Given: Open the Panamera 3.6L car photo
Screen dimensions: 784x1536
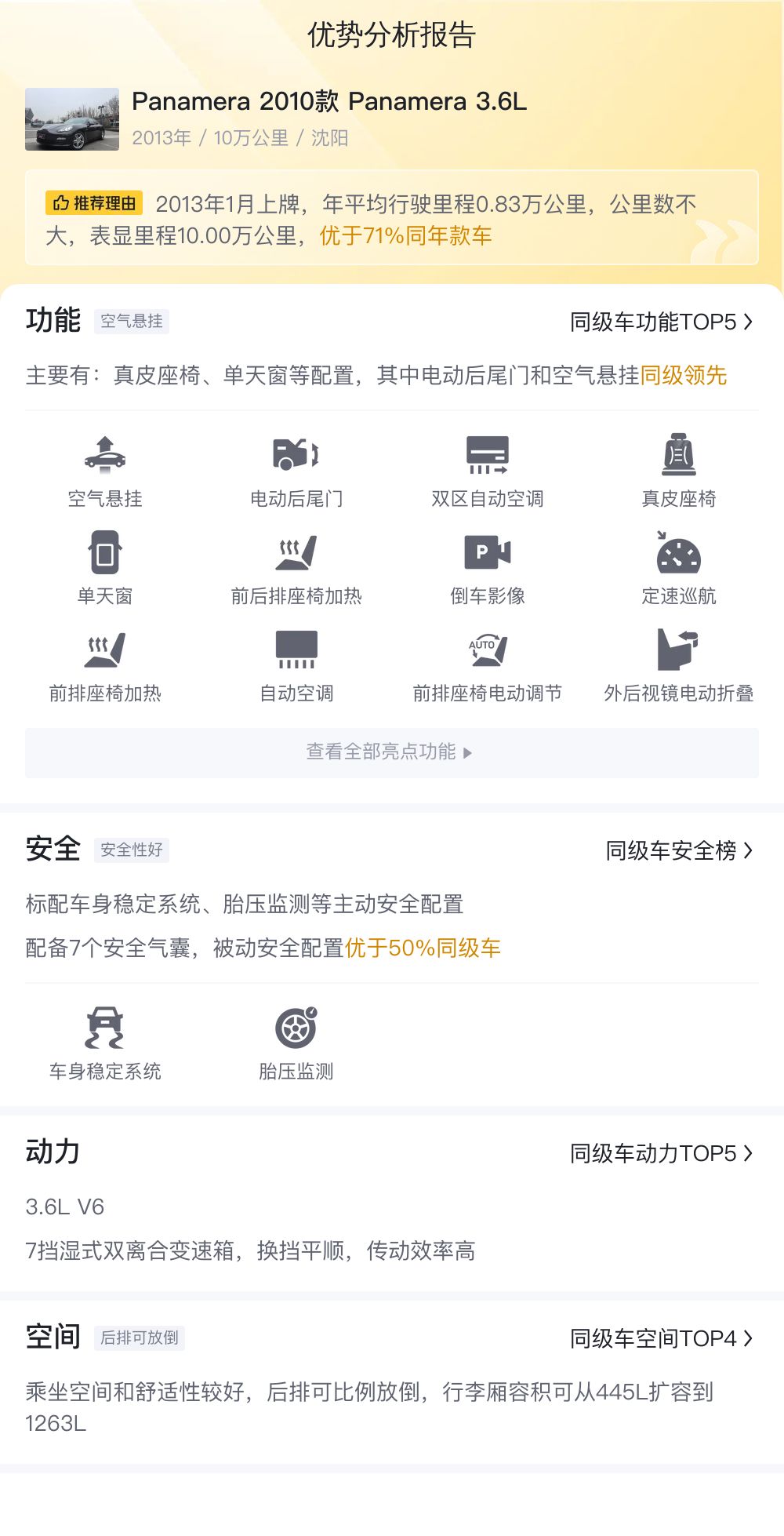Looking at the screenshot, I should (72, 119).
